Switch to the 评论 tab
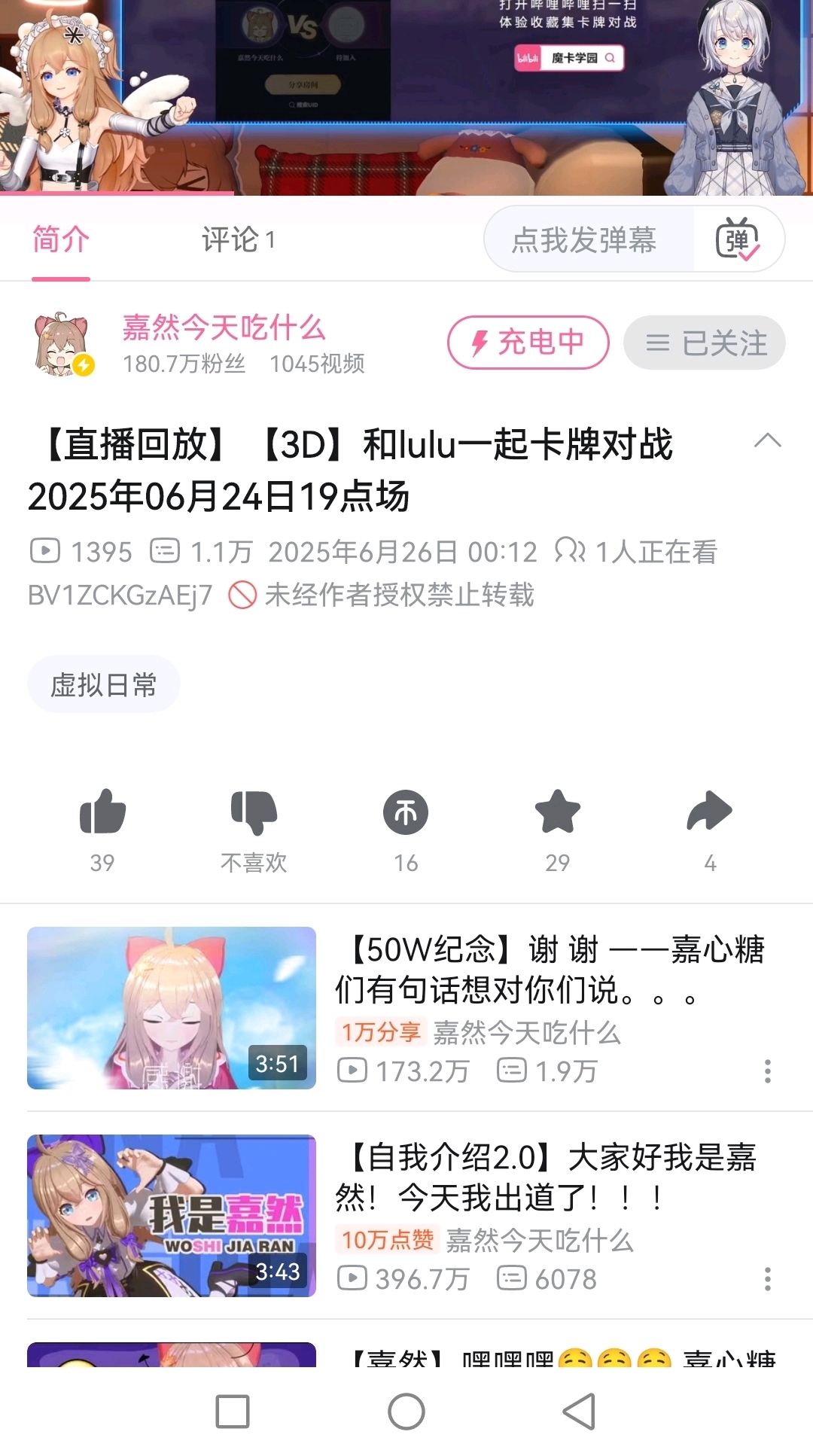Viewport: 813px width, 1456px height. click(237, 240)
